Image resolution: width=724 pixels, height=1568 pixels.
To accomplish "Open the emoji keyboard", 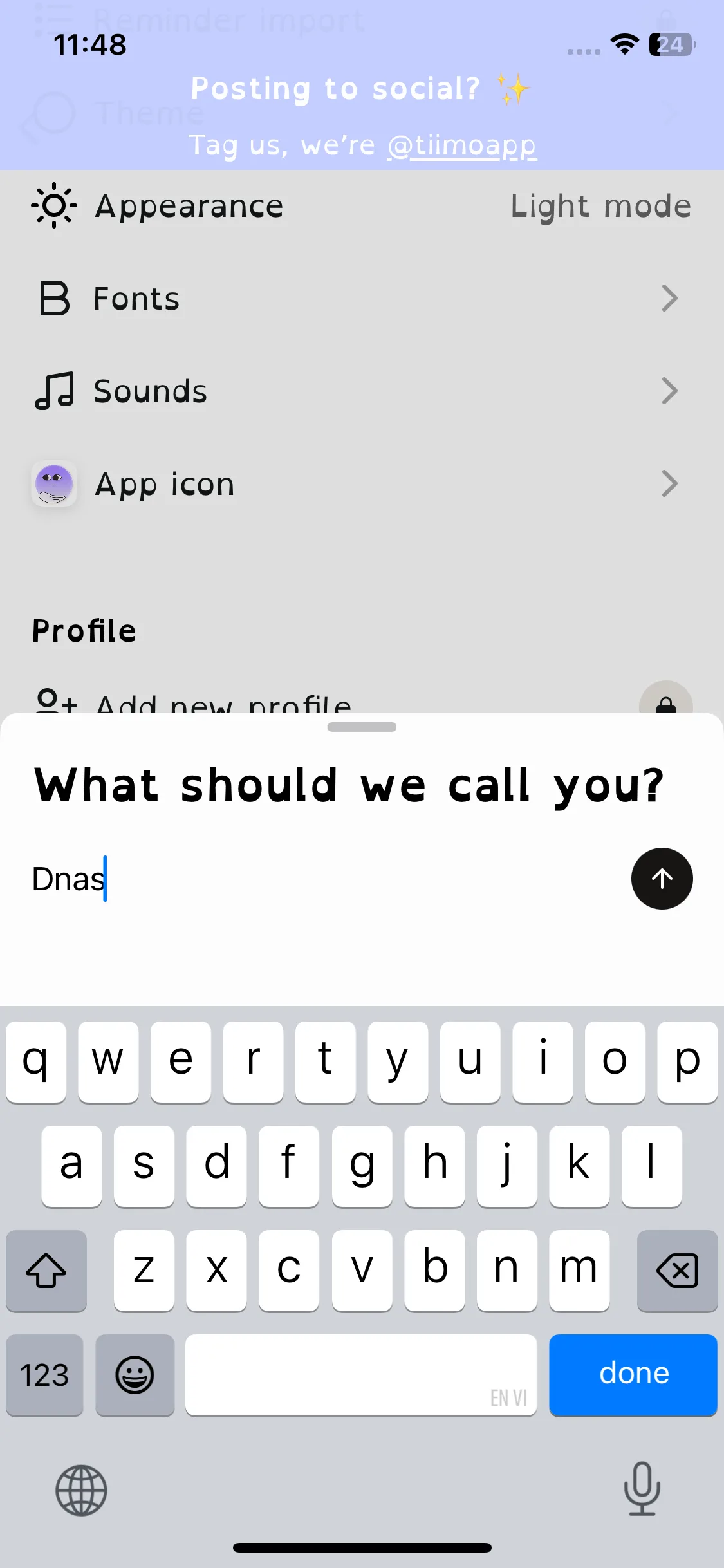I will 135,1376.
